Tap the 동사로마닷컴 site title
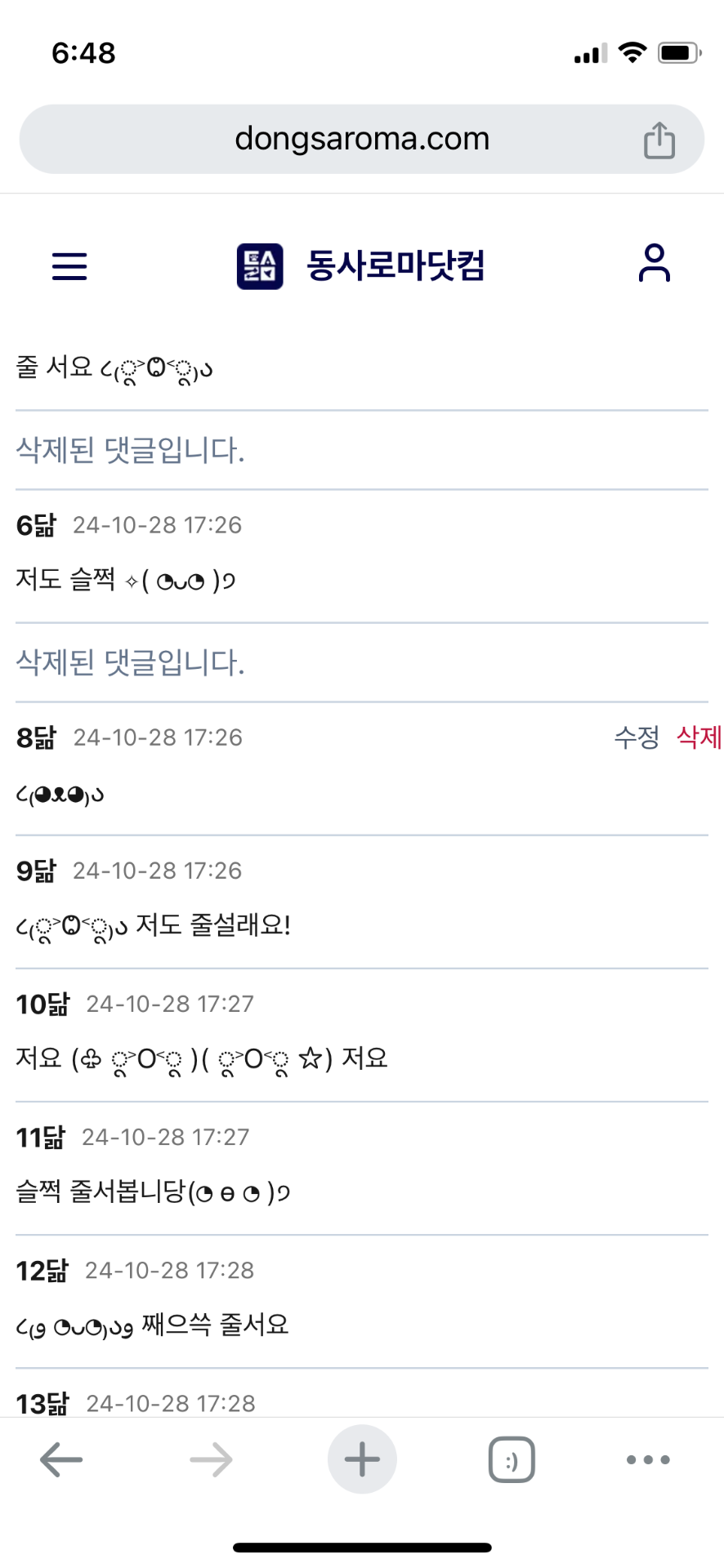 (395, 266)
